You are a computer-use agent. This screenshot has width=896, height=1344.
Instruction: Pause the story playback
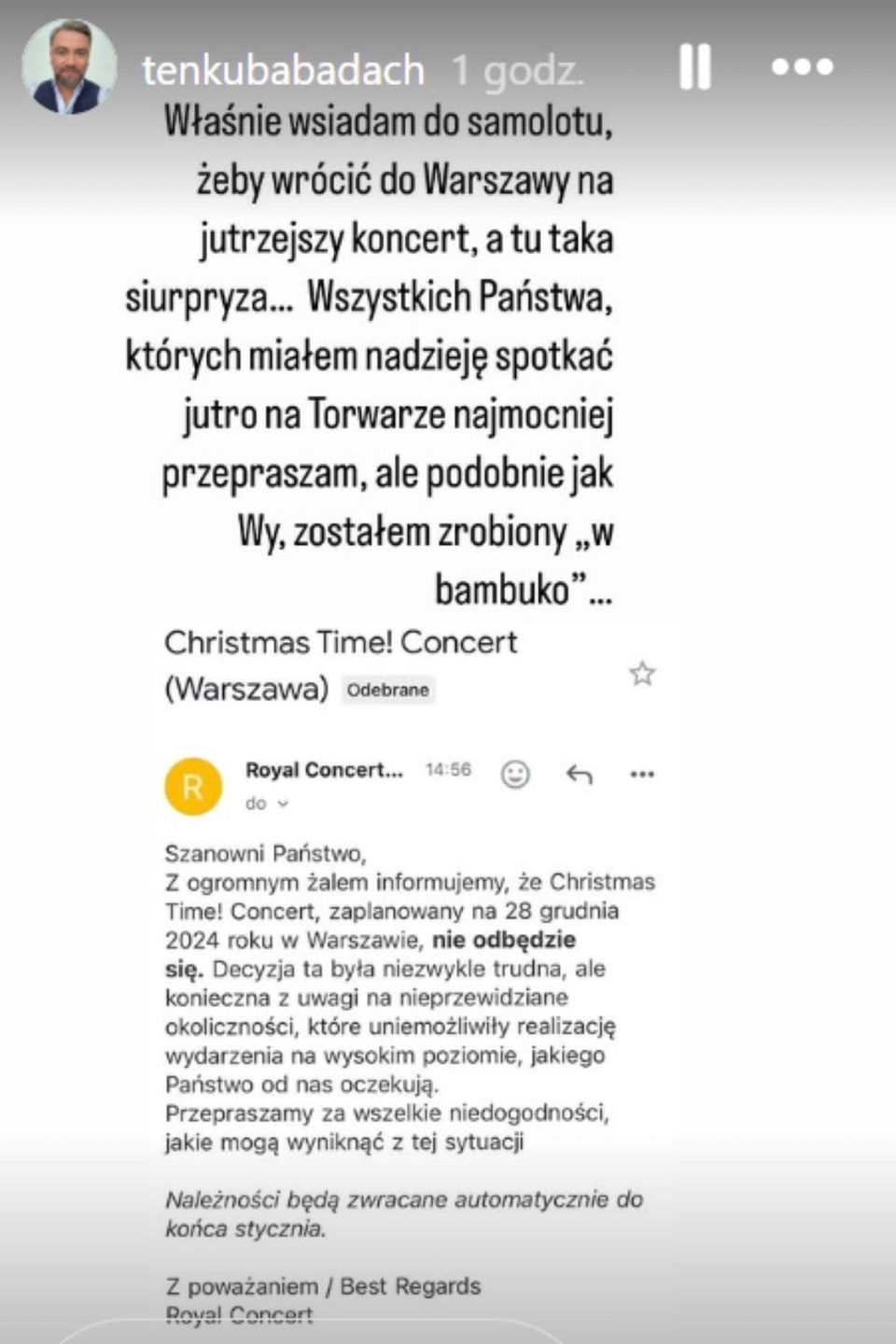click(694, 67)
